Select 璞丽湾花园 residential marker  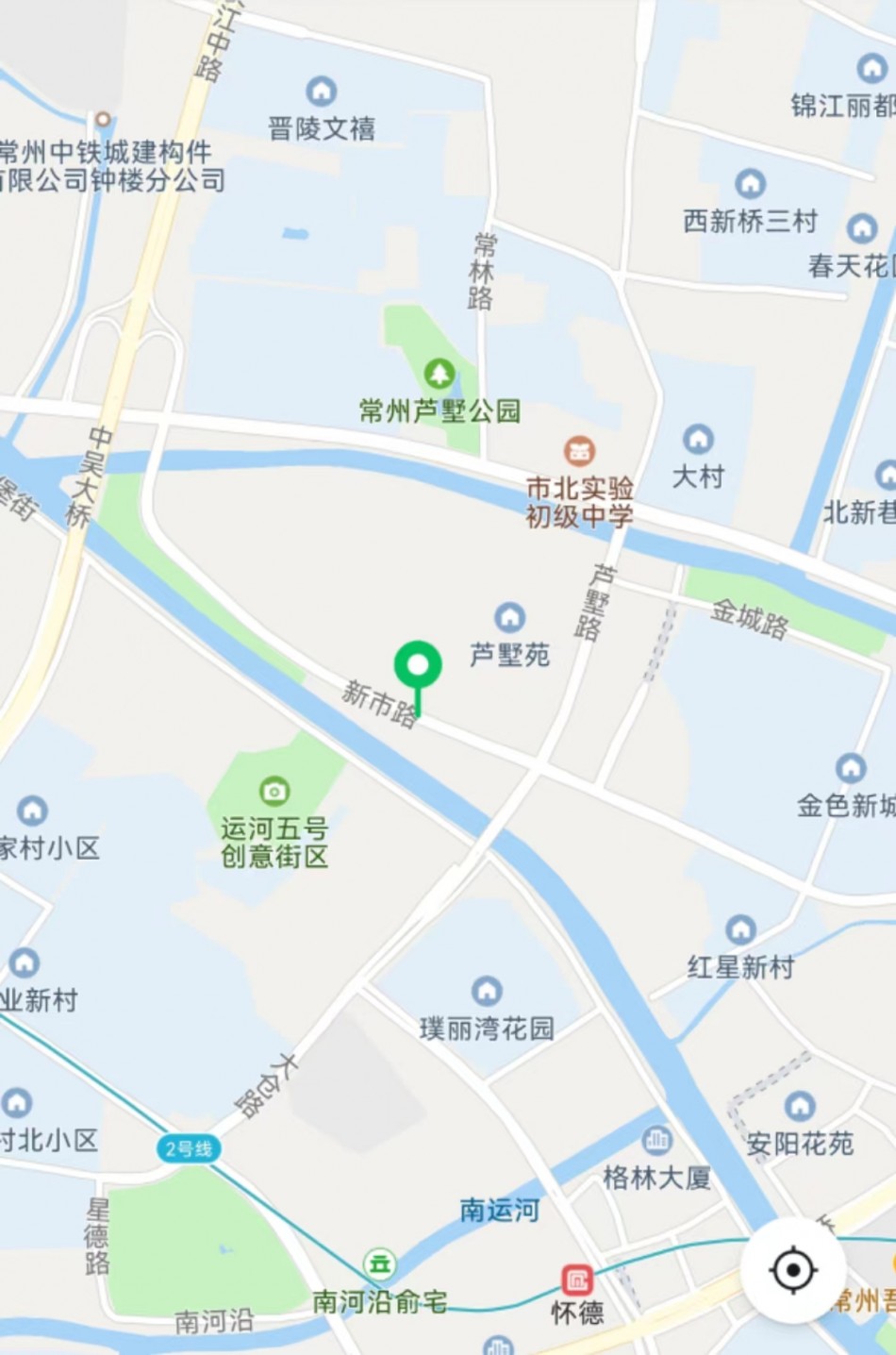coord(487,991)
